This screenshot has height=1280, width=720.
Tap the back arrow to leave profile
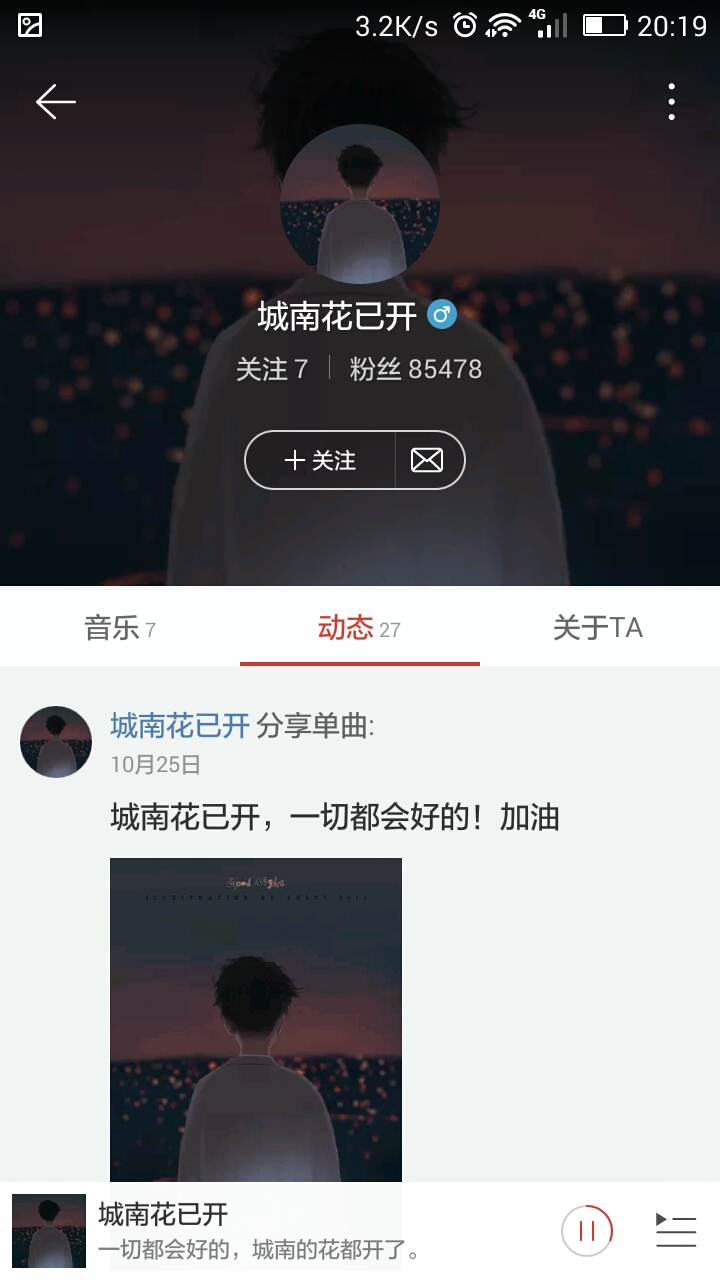[55, 100]
